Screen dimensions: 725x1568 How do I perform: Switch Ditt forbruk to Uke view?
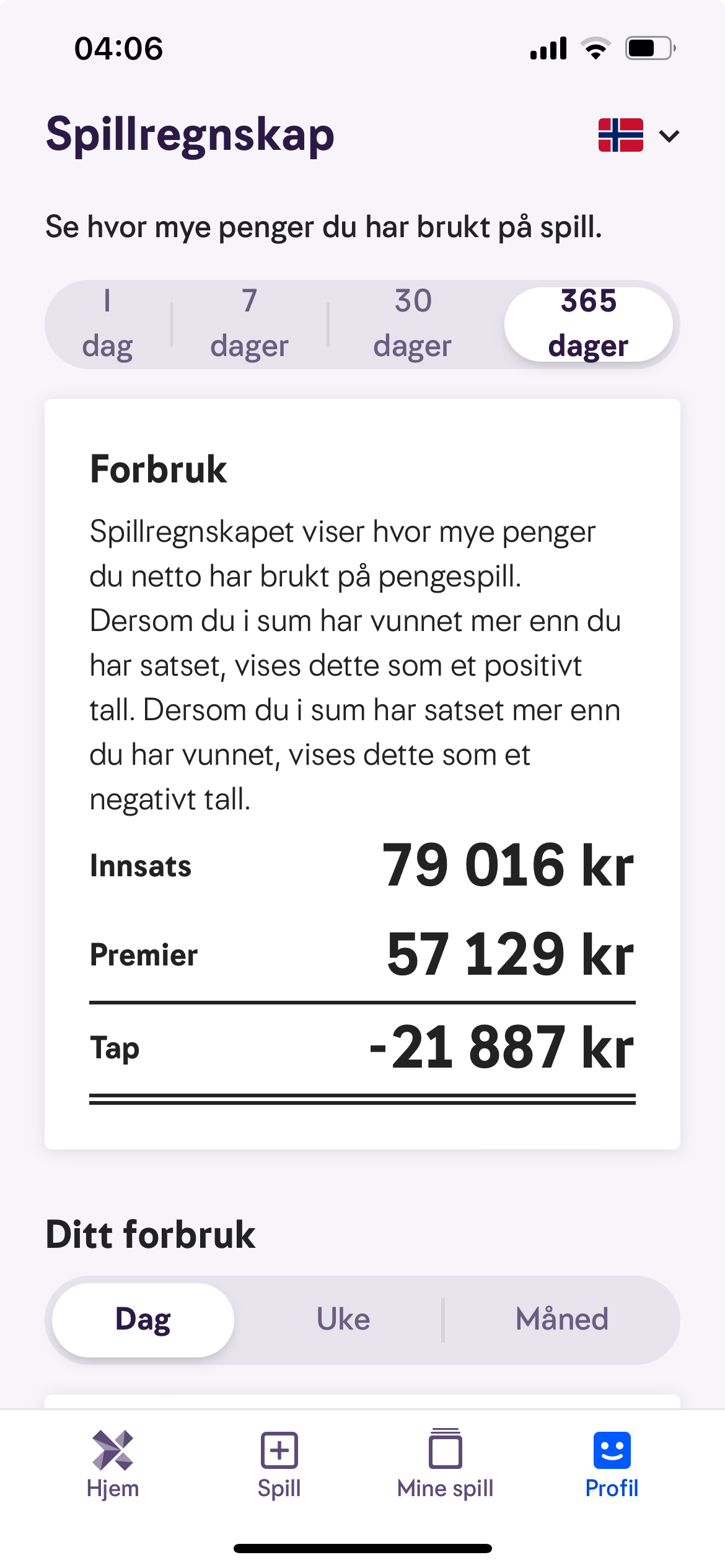[343, 1320]
